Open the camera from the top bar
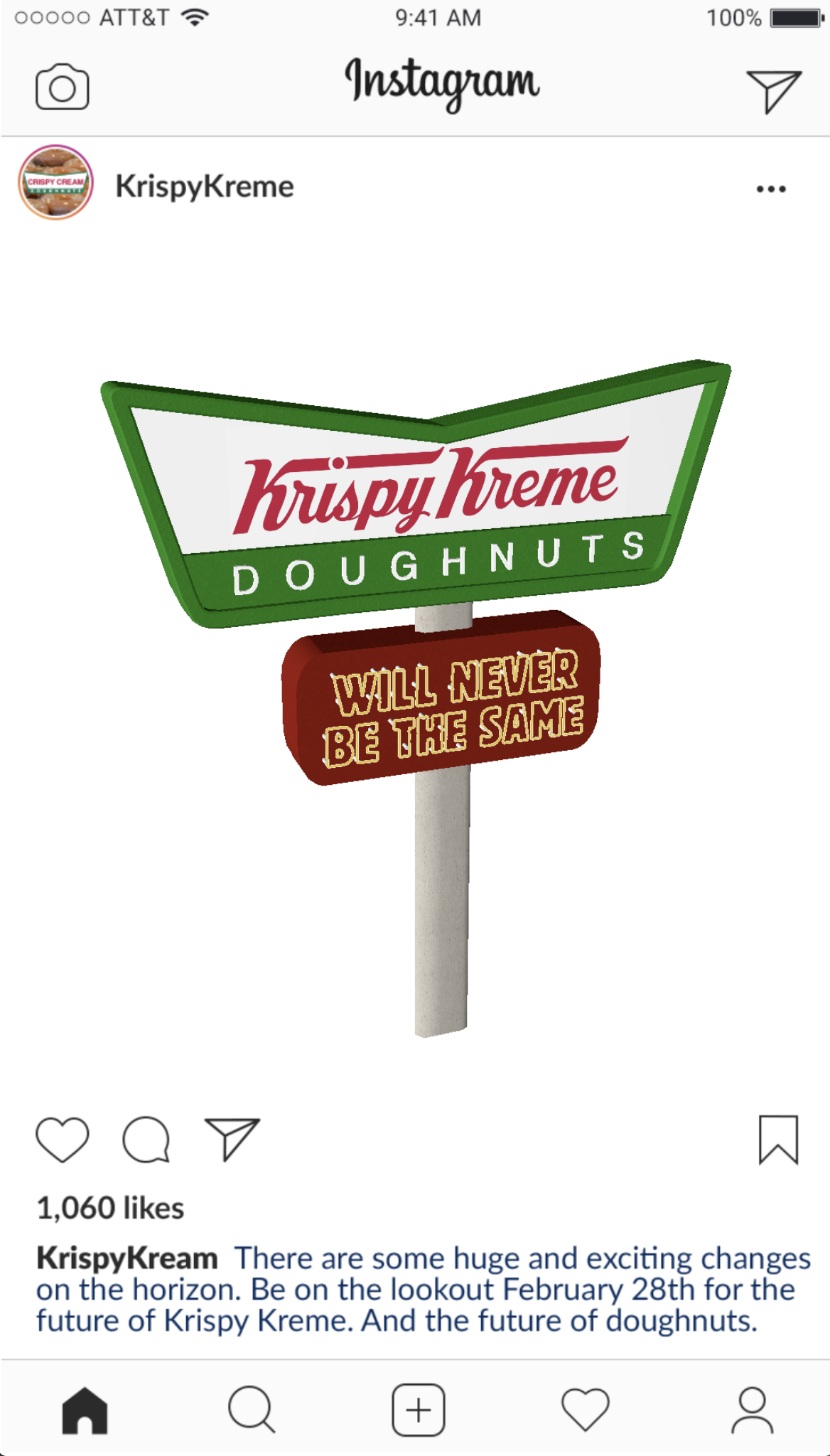 [x=63, y=87]
